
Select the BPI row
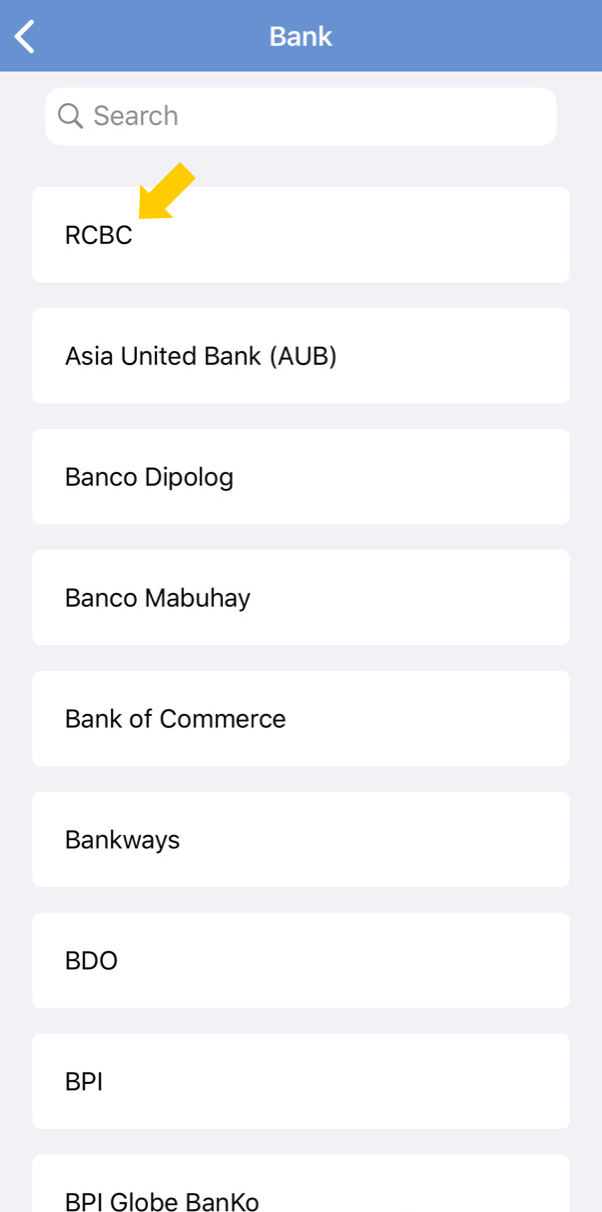pos(301,1082)
